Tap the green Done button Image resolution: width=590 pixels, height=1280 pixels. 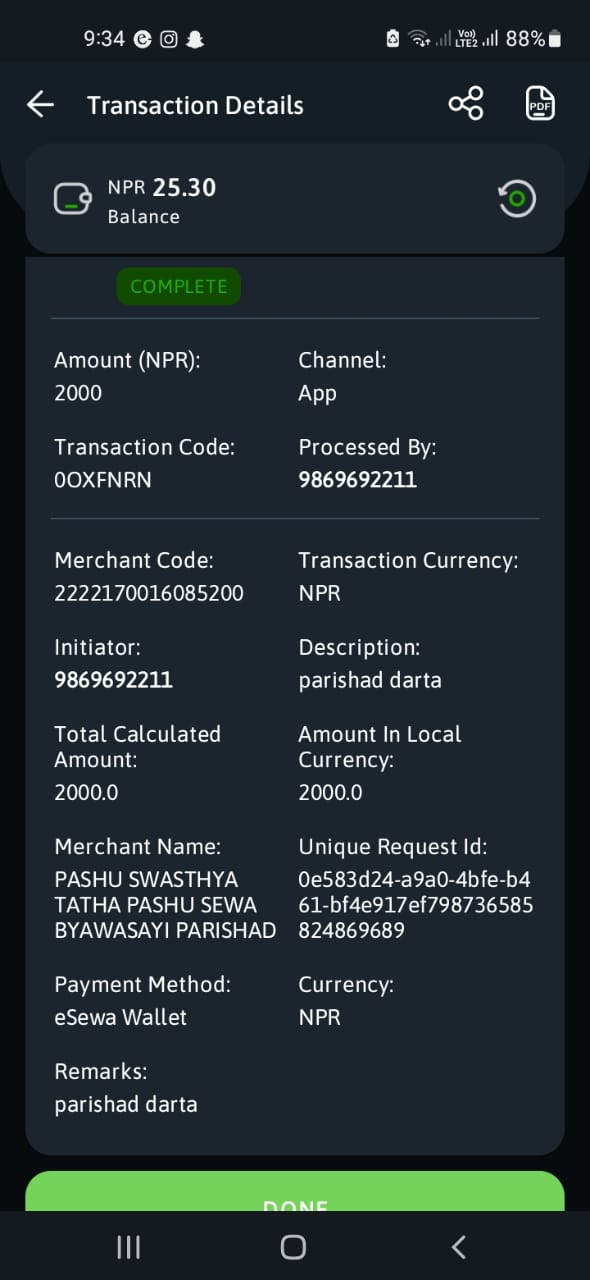click(295, 1192)
